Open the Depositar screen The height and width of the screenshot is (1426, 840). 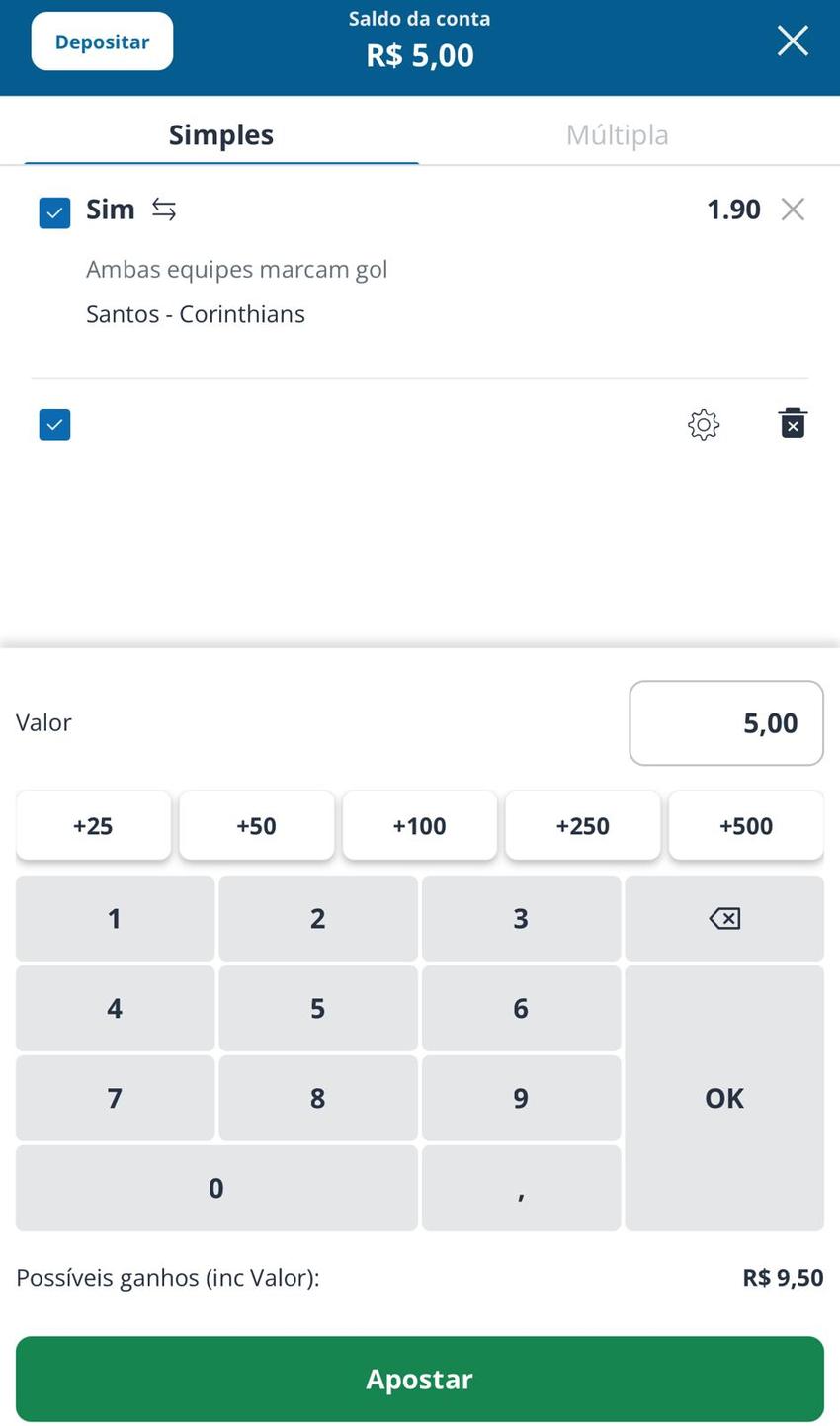tap(102, 41)
